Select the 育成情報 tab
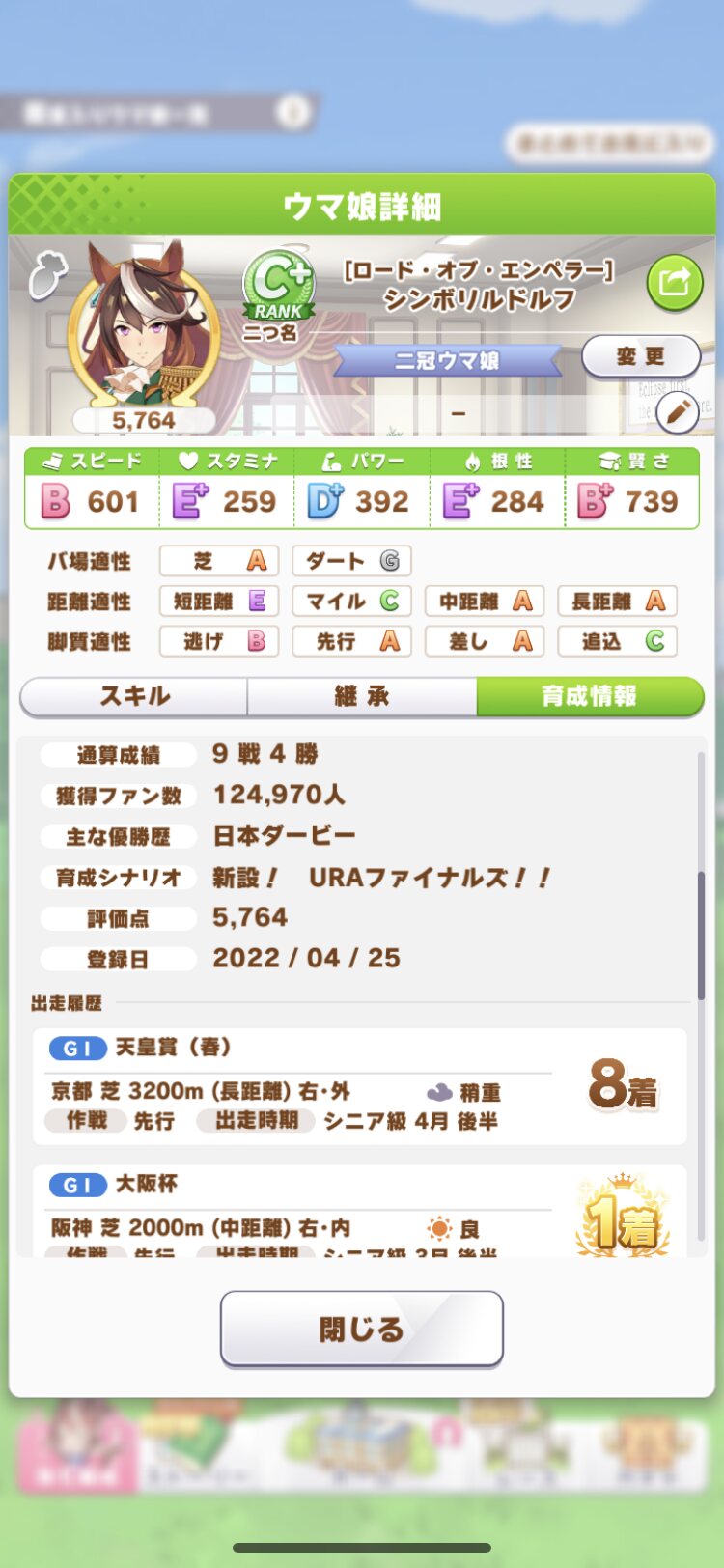This screenshot has width=724, height=1568. click(x=590, y=696)
